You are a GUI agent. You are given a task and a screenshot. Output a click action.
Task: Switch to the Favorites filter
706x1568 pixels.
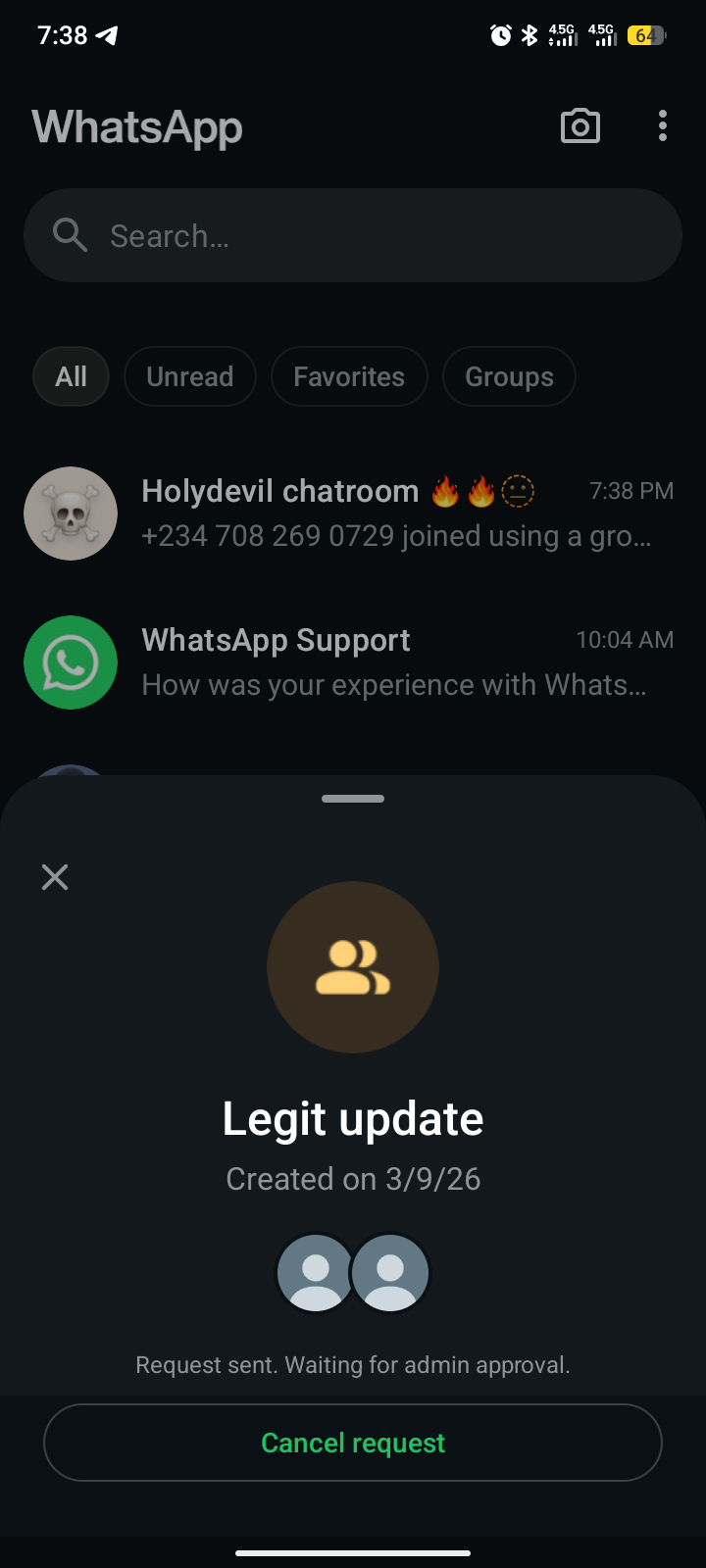pyautogui.click(x=349, y=376)
